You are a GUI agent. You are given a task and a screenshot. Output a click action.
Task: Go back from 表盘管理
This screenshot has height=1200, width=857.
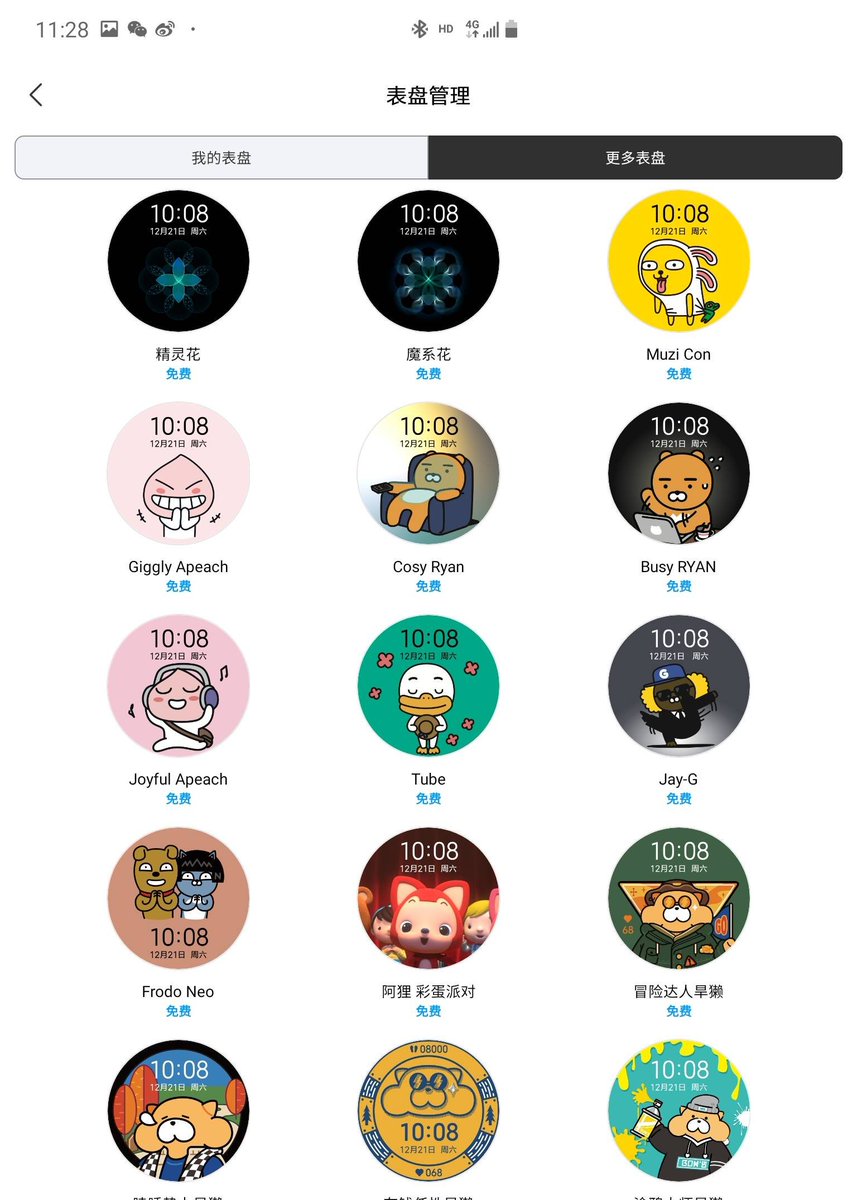click(37, 95)
